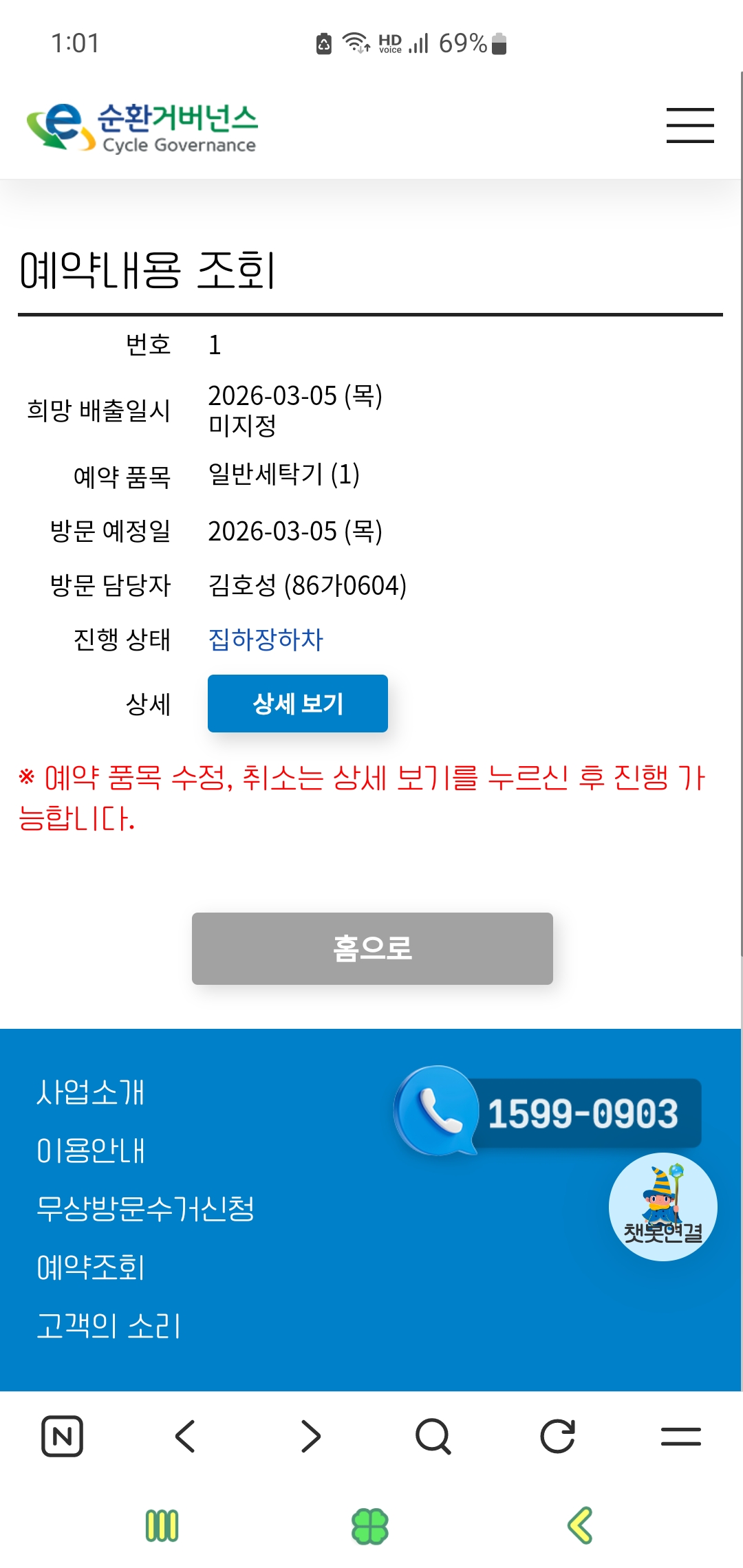This screenshot has height=1568, width=743.
Task: Open the hamburger menu at top right
Action: [689, 125]
